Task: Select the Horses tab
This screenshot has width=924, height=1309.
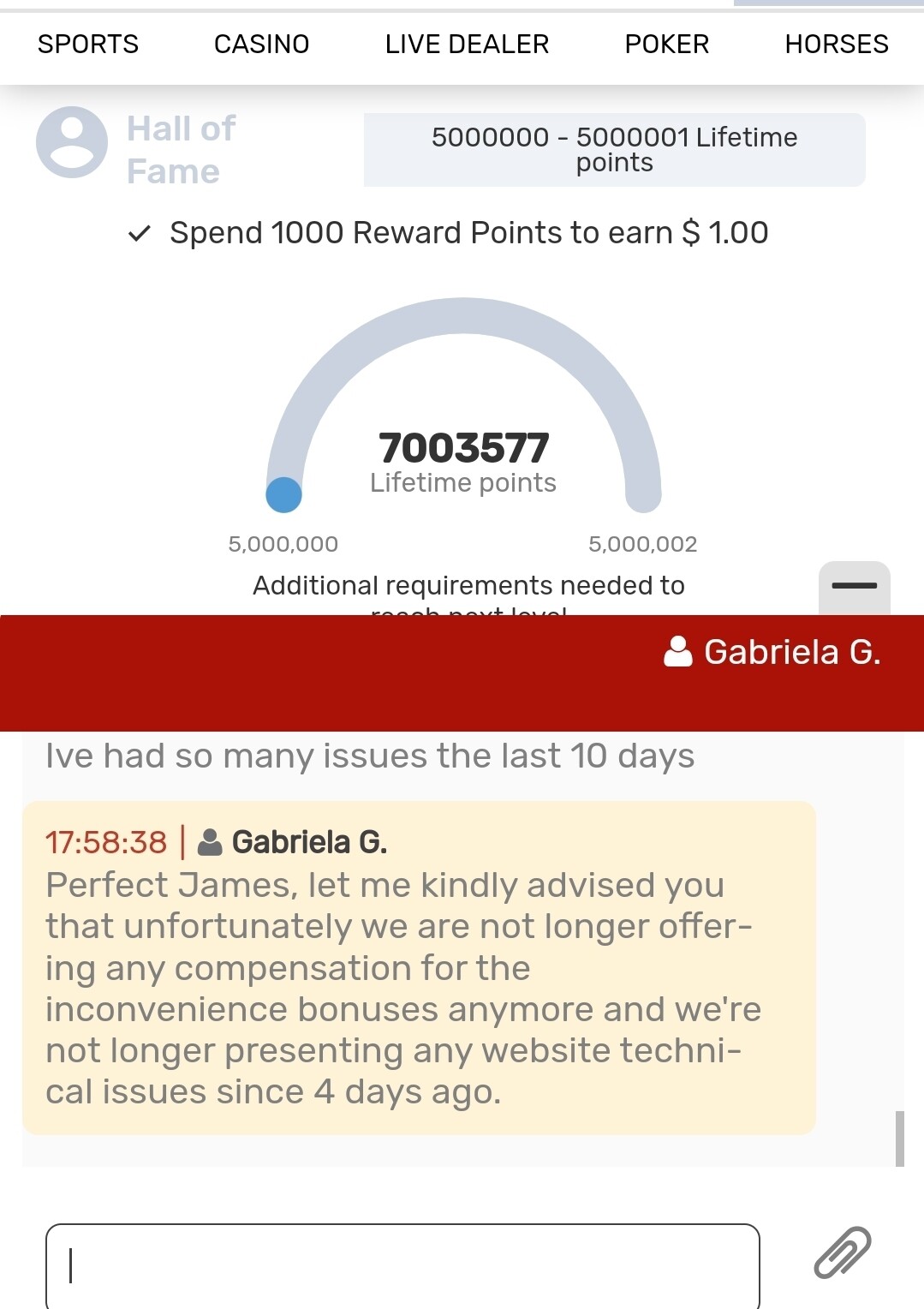Action: click(x=837, y=44)
